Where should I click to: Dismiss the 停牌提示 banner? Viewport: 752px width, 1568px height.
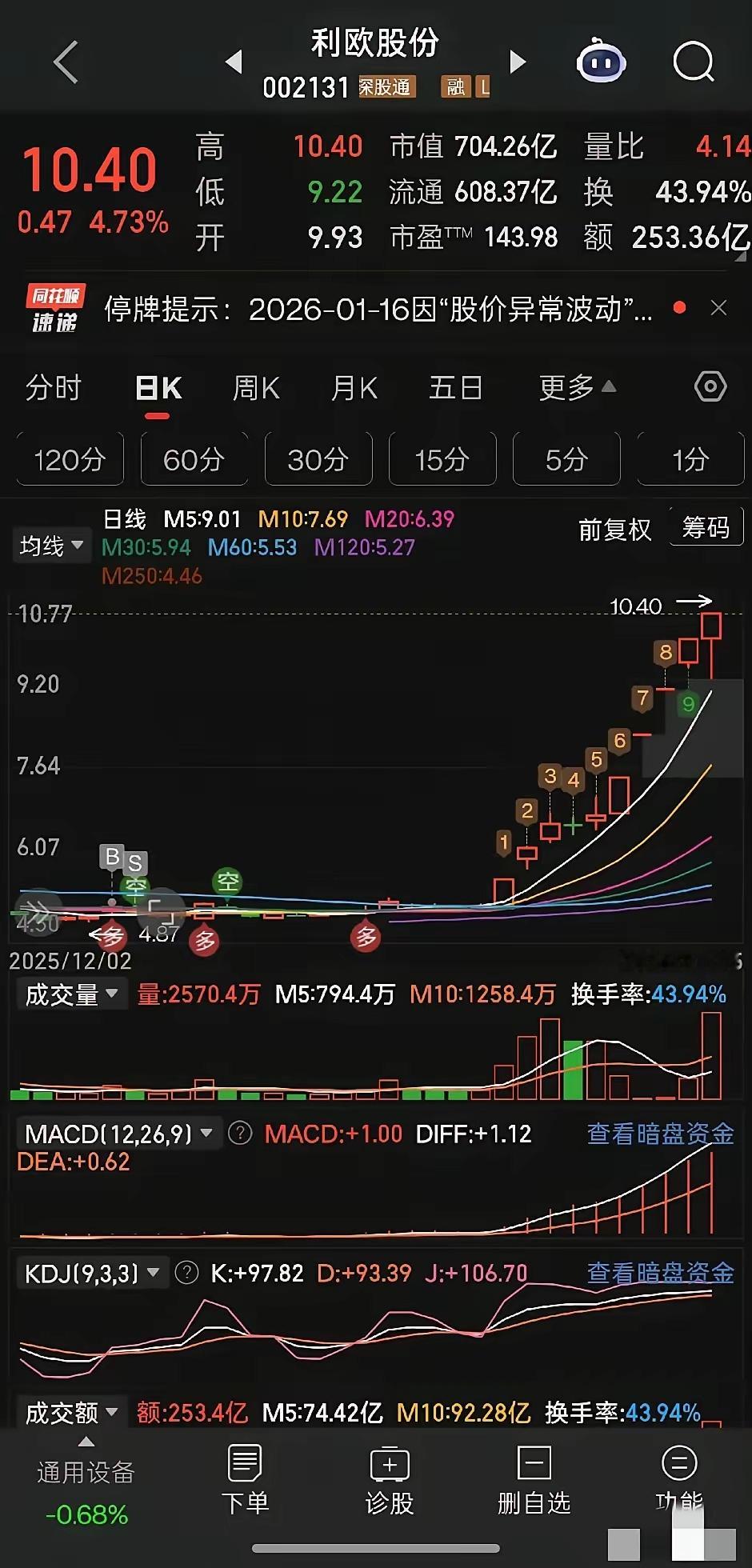[718, 308]
